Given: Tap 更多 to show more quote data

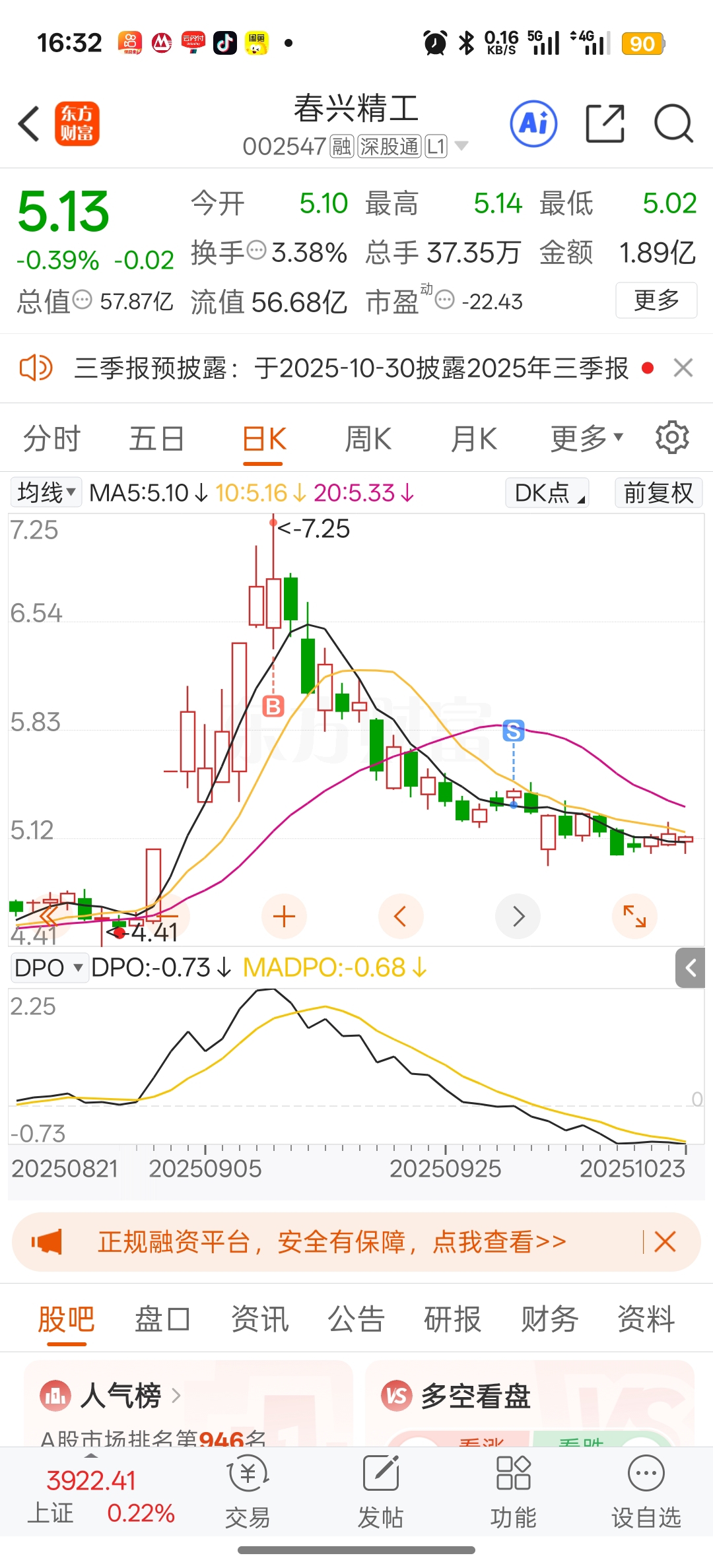Looking at the screenshot, I should [x=656, y=300].
